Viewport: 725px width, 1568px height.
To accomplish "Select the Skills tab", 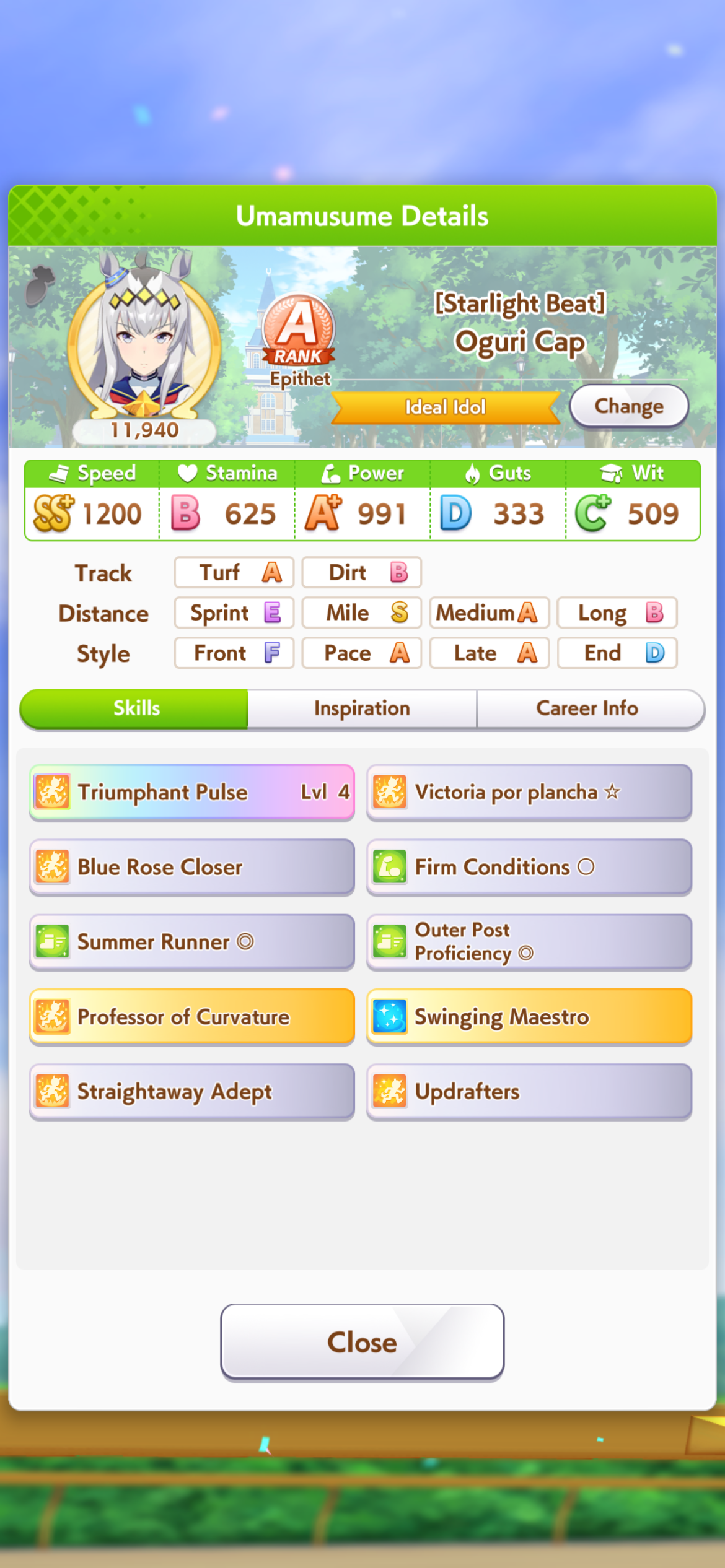I will (x=136, y=708).
